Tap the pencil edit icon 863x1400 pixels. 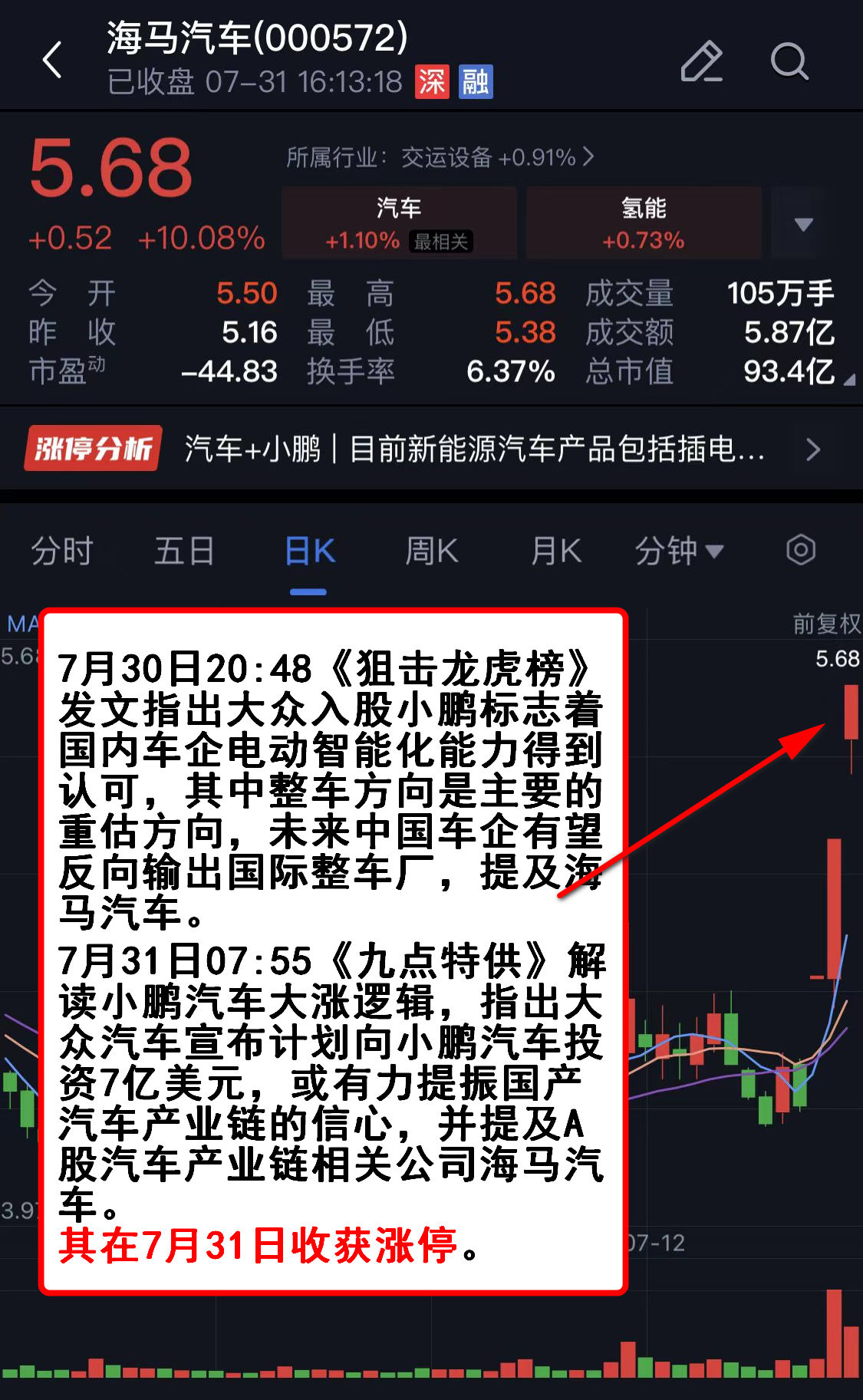(x=702, y=61)
